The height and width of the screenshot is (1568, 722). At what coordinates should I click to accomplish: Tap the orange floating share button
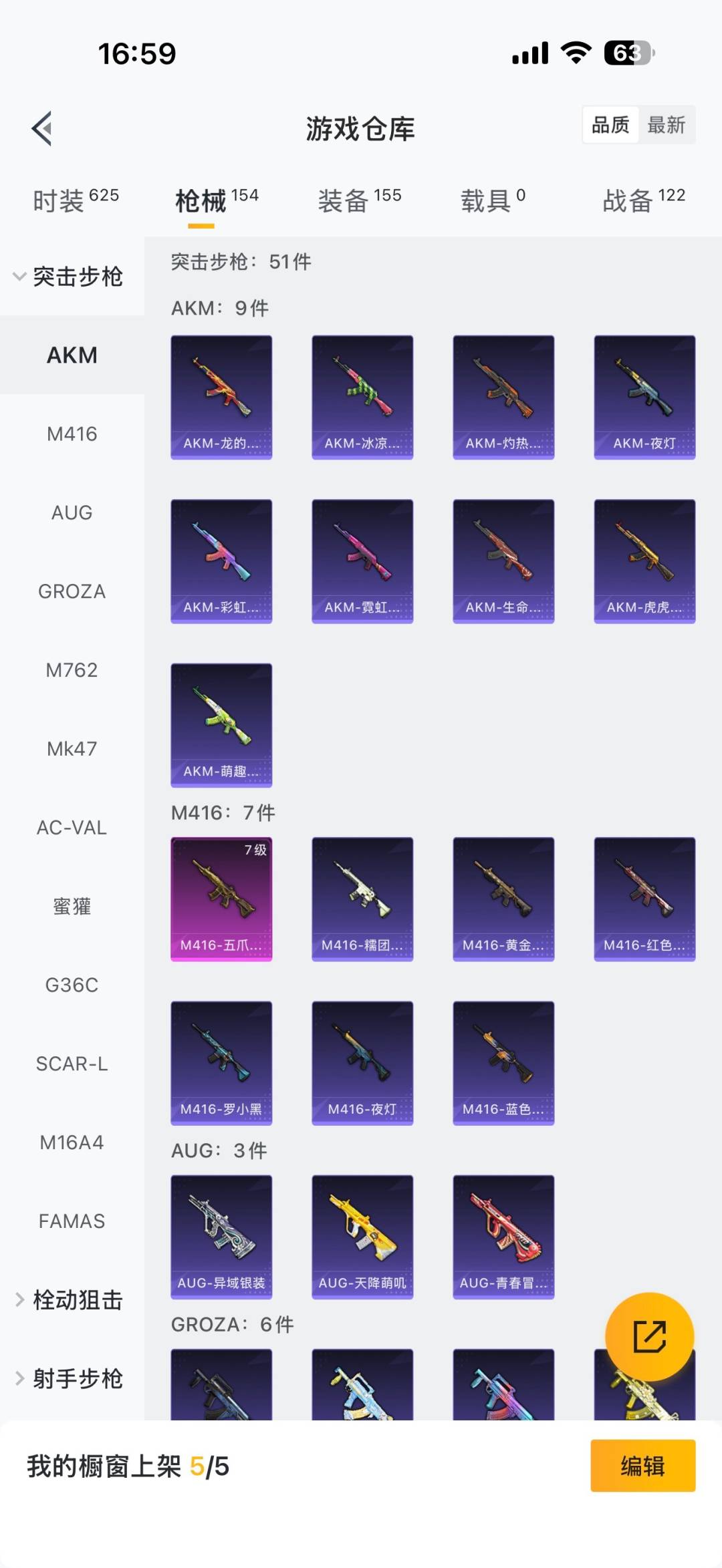pyautogui.click(x=649, y=1336)
